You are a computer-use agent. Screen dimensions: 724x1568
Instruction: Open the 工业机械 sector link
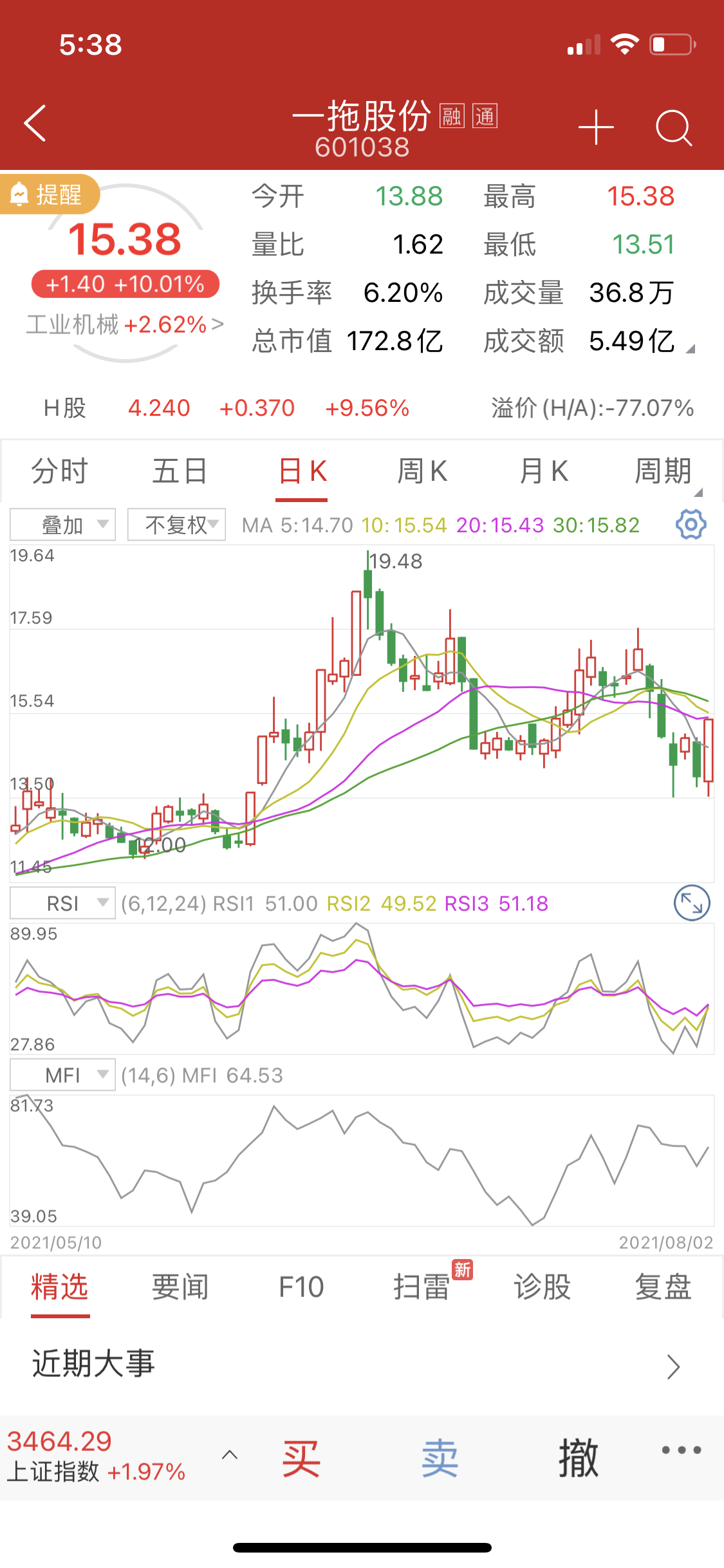124,325
